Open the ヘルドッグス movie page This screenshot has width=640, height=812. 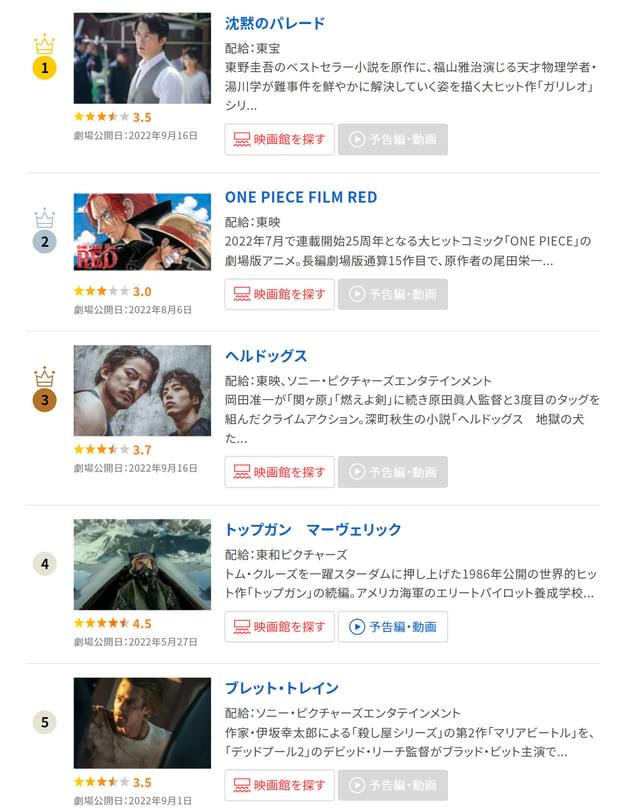click(266, 356)
